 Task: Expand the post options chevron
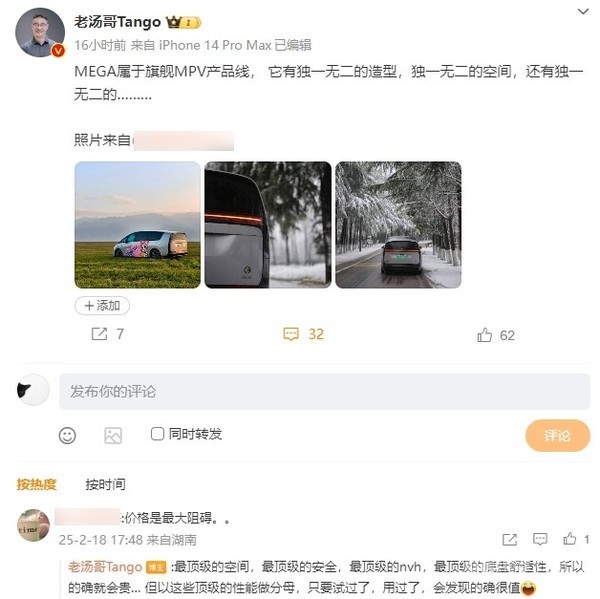(x=583, y=13)
